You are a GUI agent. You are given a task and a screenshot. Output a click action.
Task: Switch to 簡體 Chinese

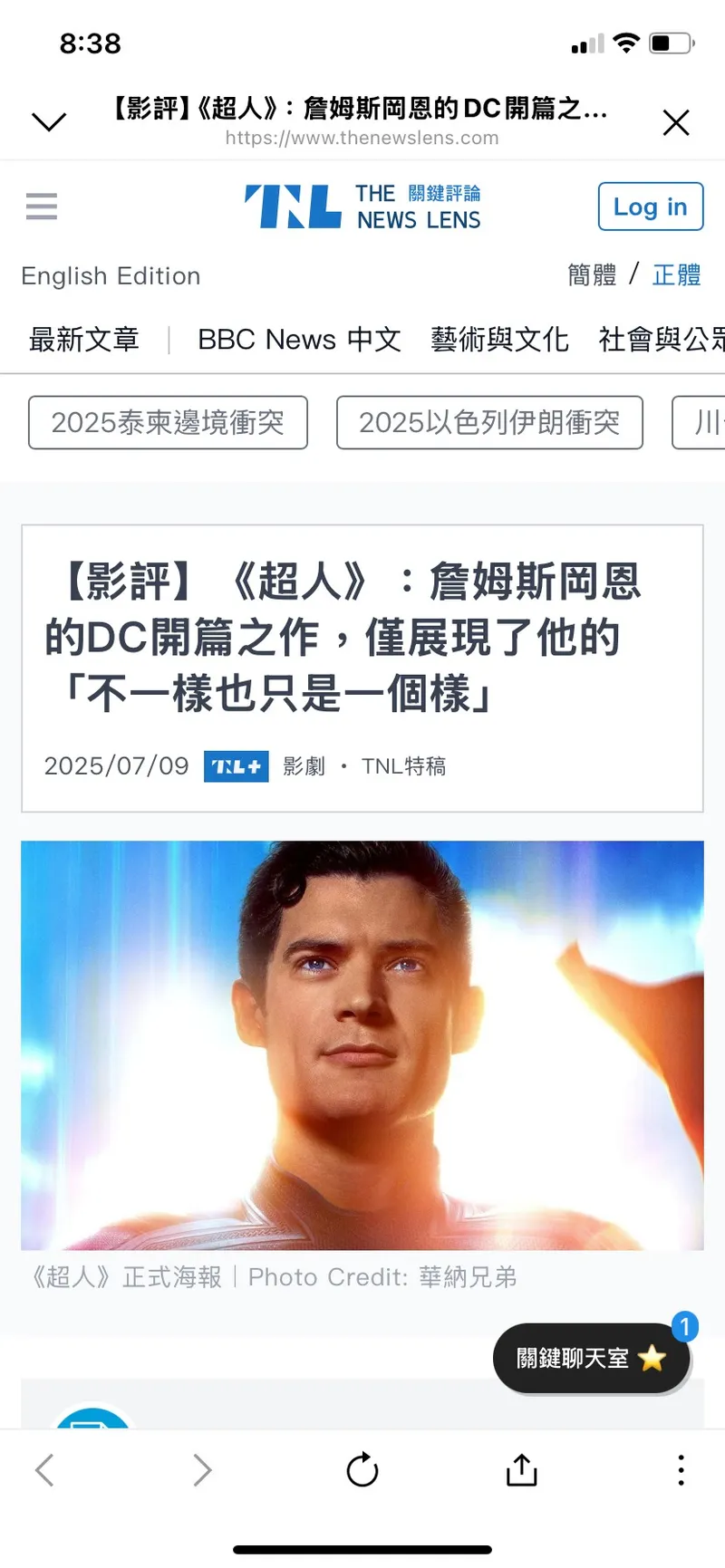pyautogui.click(x=592, y=274)
